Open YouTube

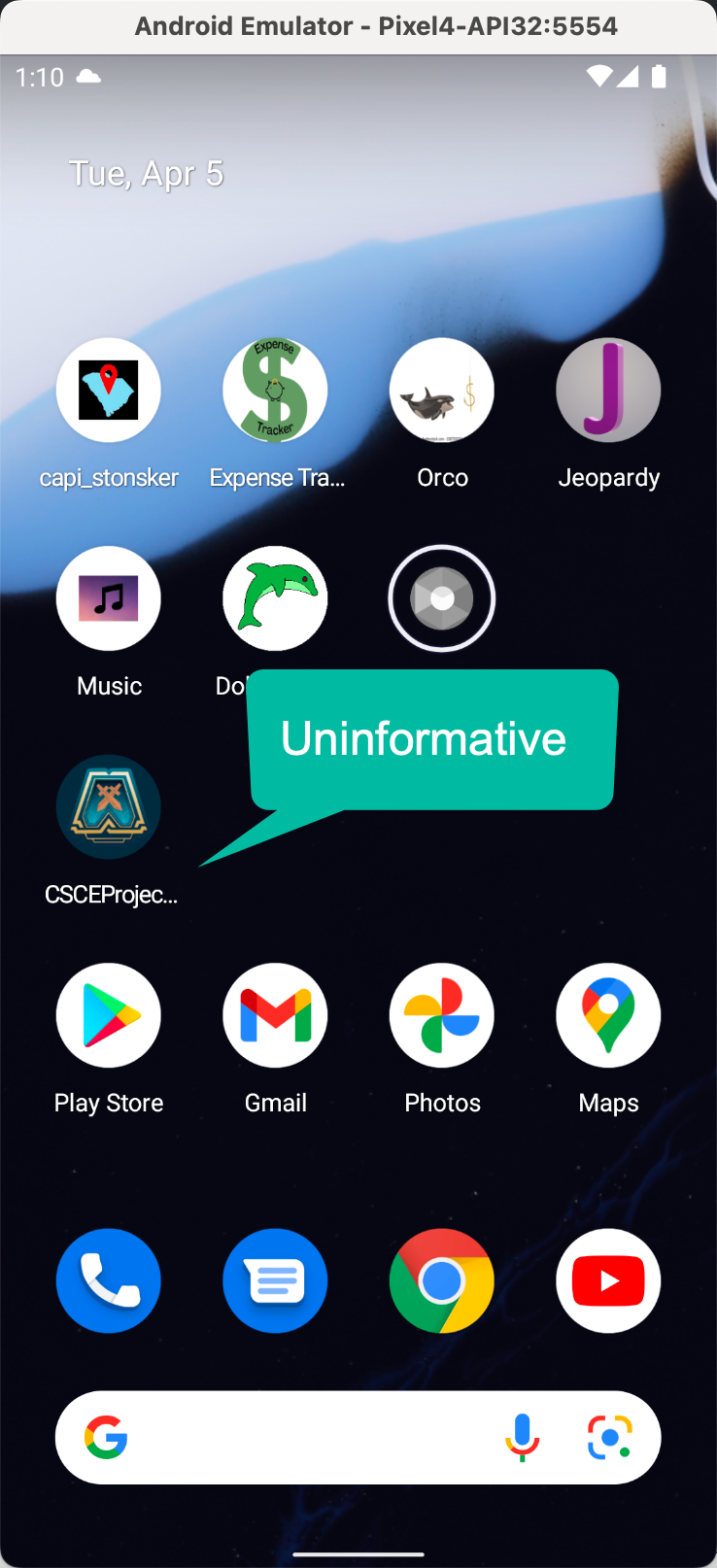pos(608,1281)
